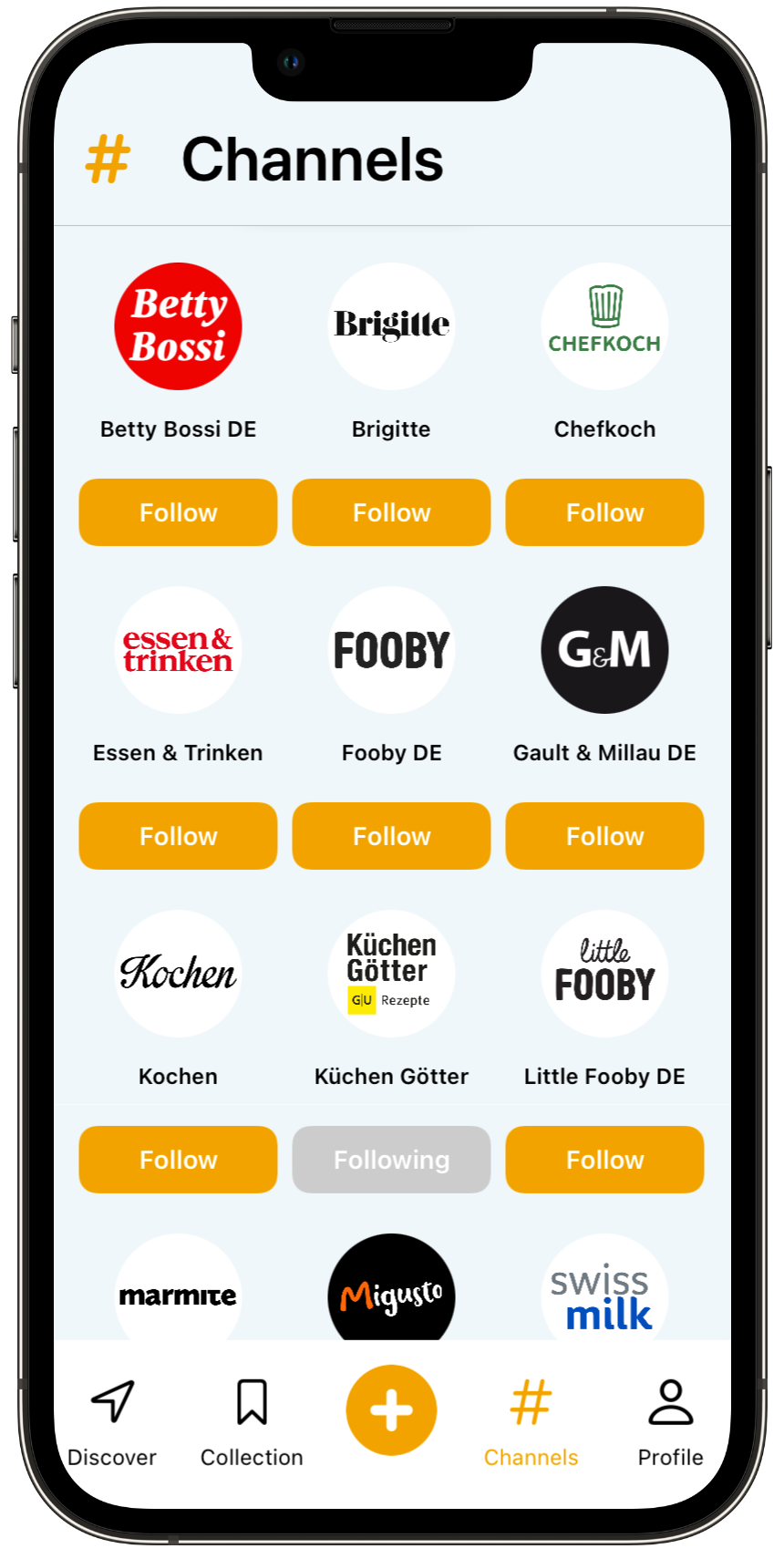Follow the Gault & Millau DE channel

click(x=604, y=836)
